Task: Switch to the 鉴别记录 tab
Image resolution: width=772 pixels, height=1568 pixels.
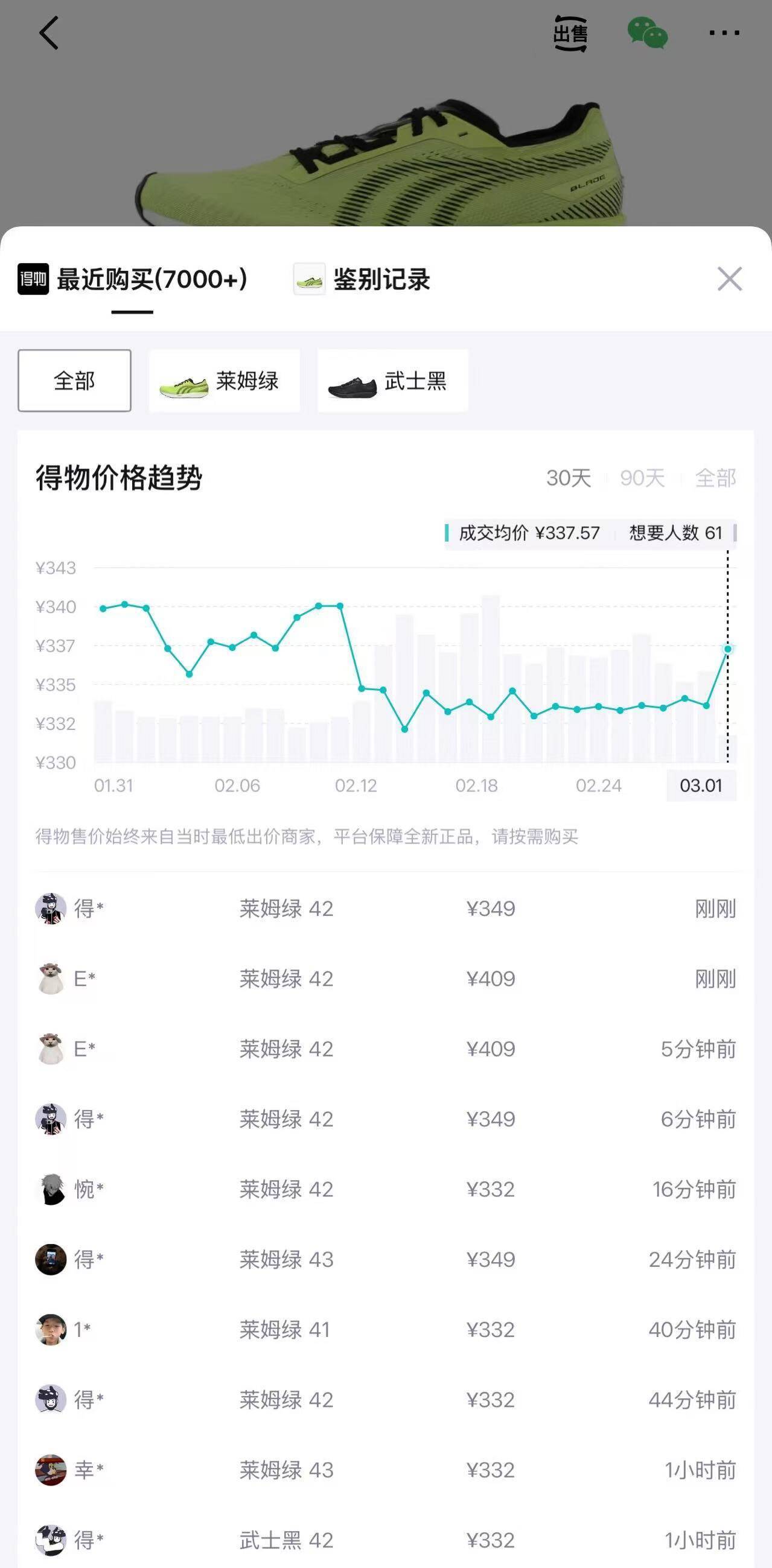Action: (x=362, y=279)
